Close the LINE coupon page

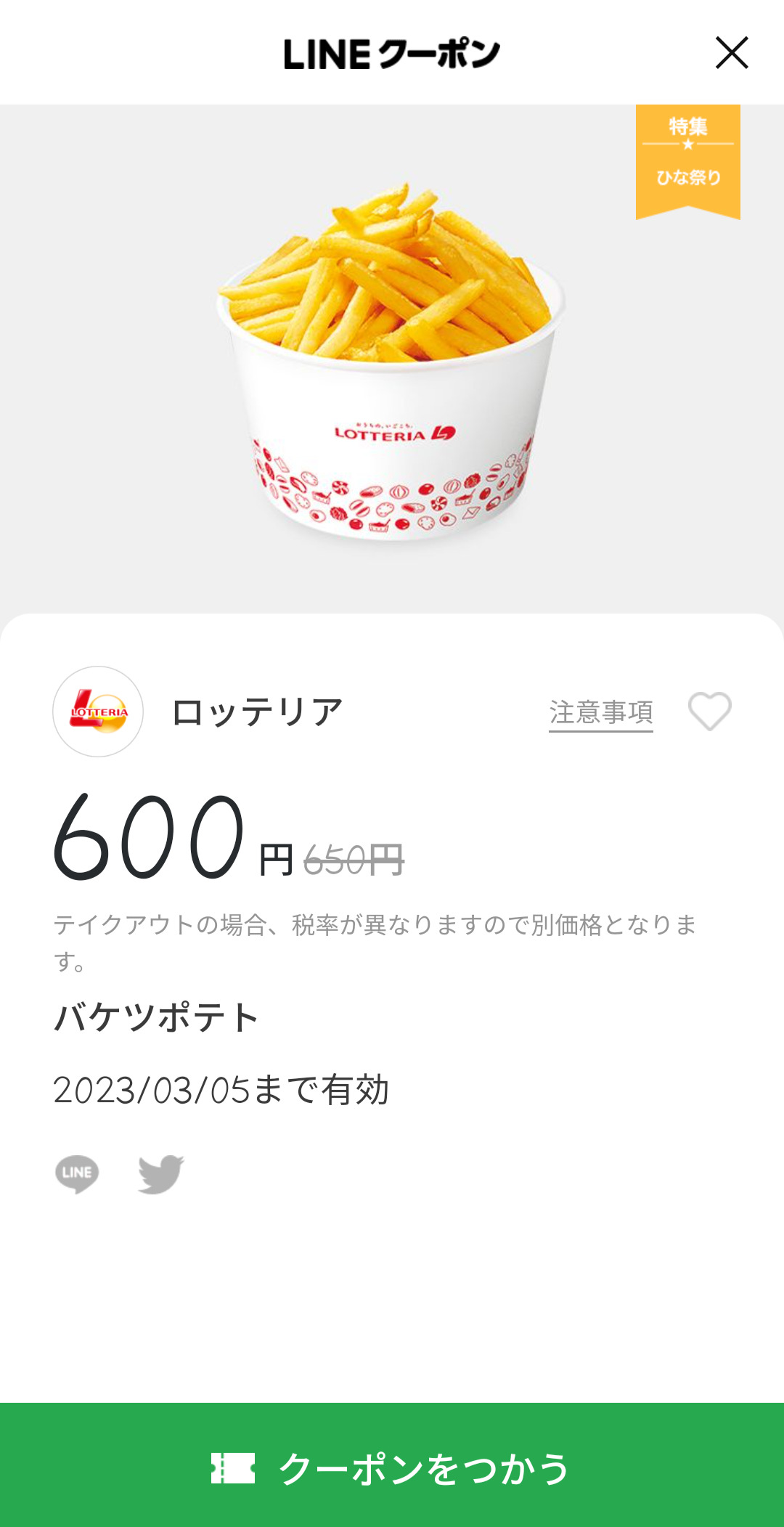click(x=732, y=53)
